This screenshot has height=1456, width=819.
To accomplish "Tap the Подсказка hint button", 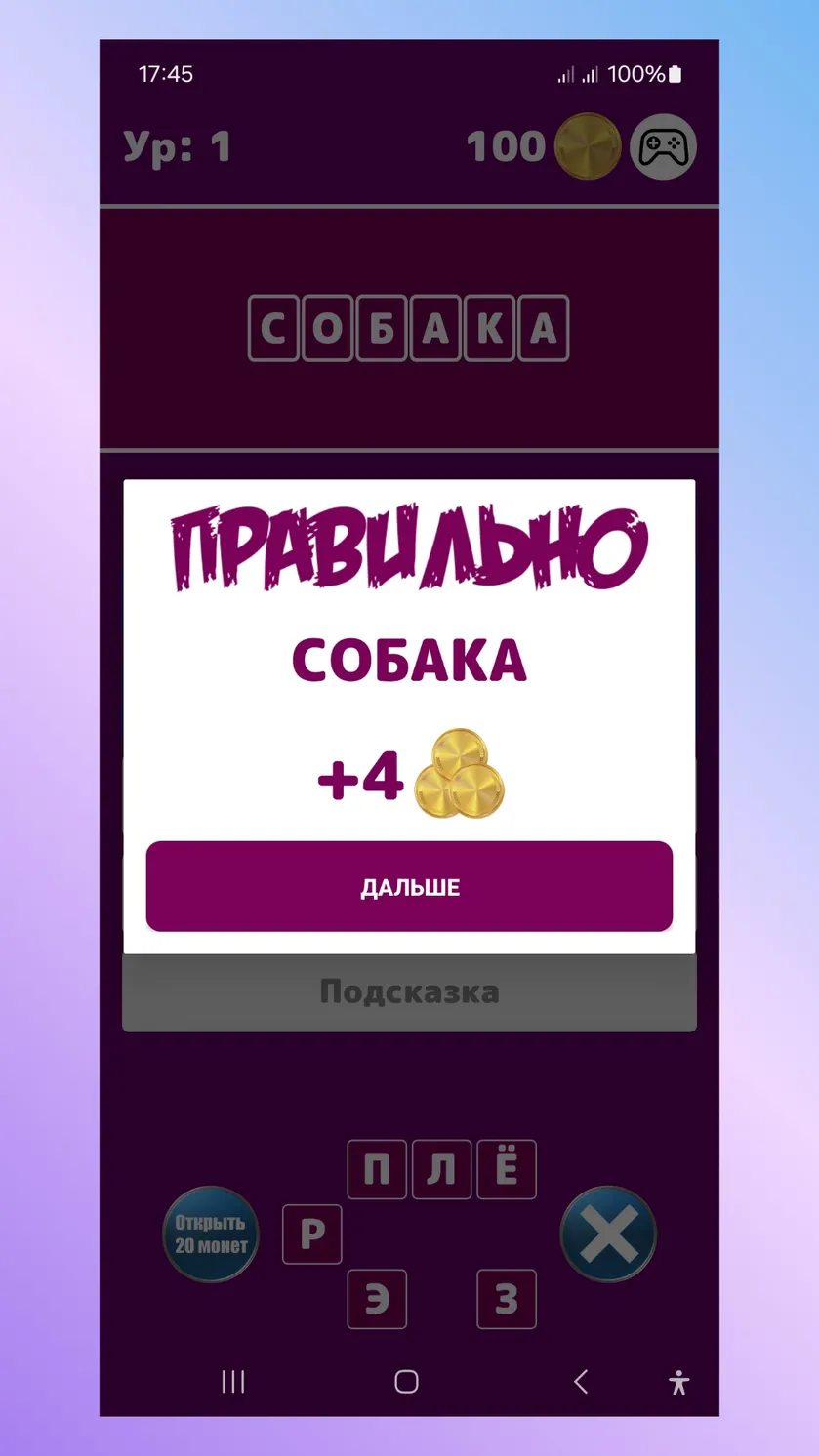I will 409,992.
